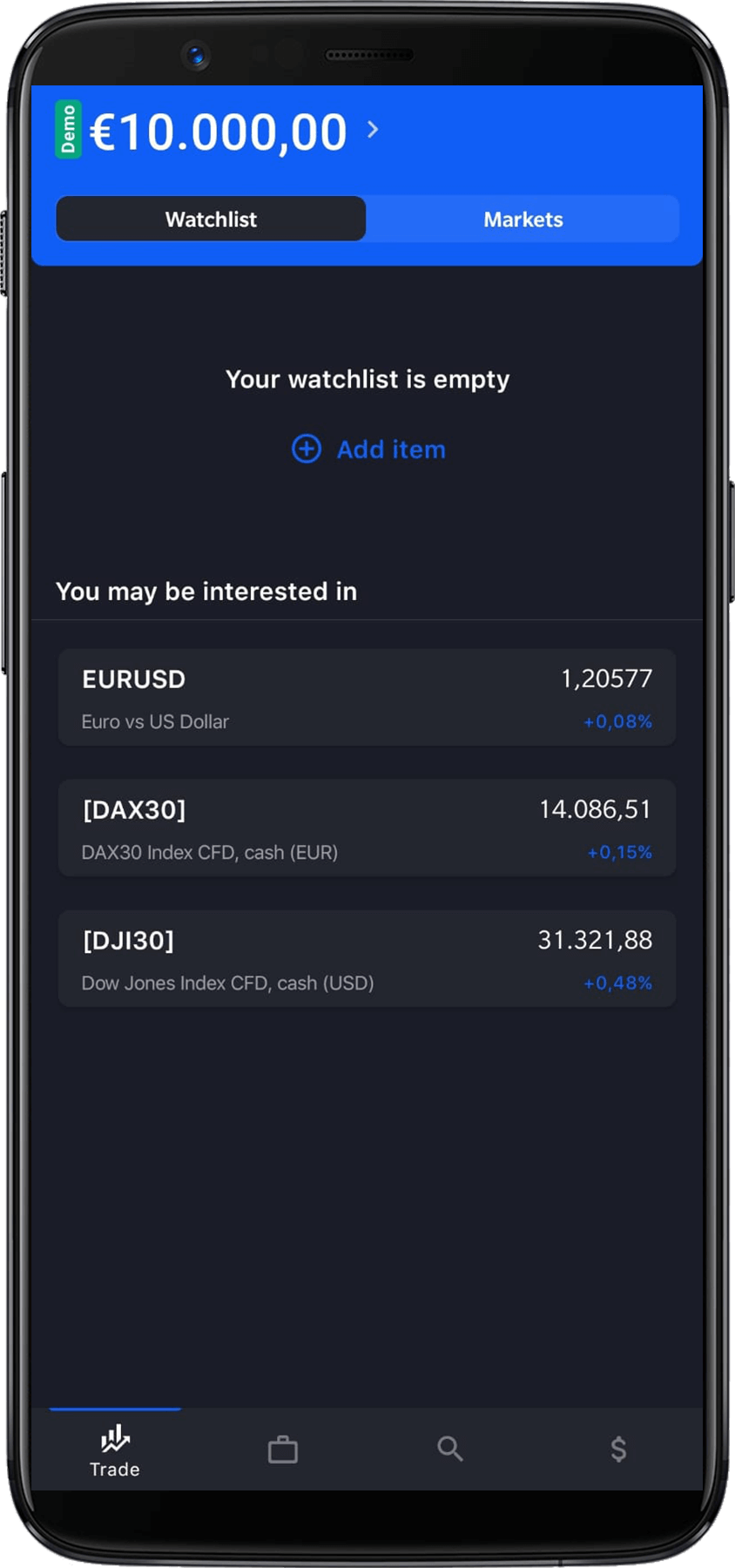Tap the chart lines icon above Trade label
Screen dimensions: 735x1568
114,1436
